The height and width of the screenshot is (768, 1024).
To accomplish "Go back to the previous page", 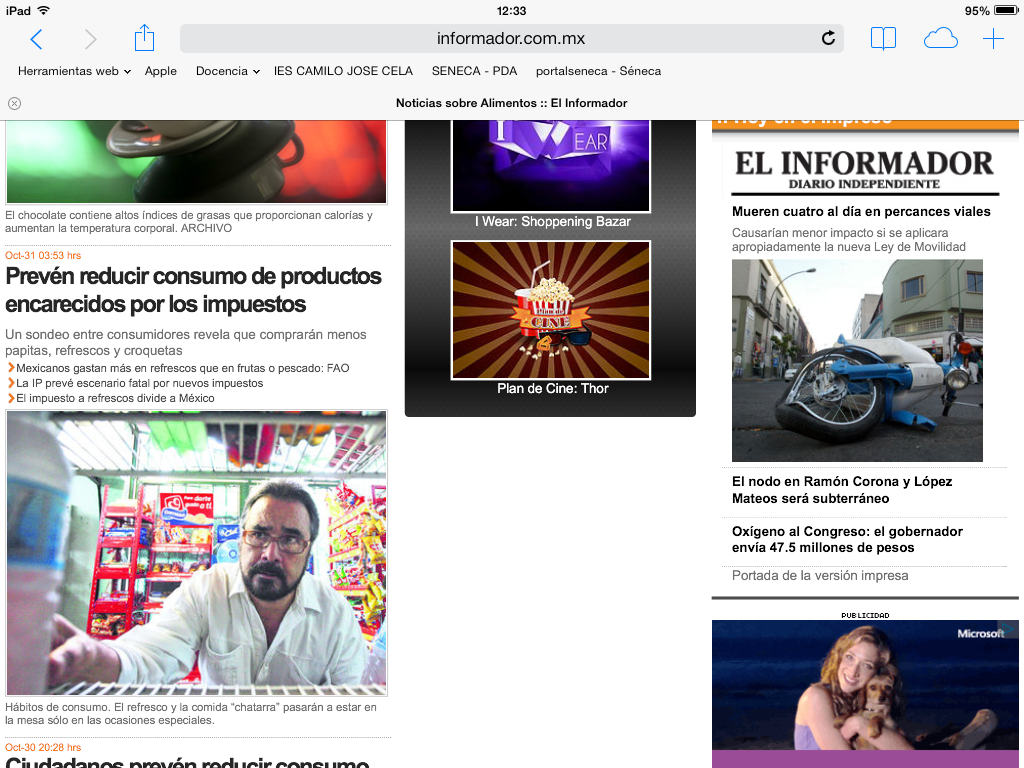I will pos(36,39).
